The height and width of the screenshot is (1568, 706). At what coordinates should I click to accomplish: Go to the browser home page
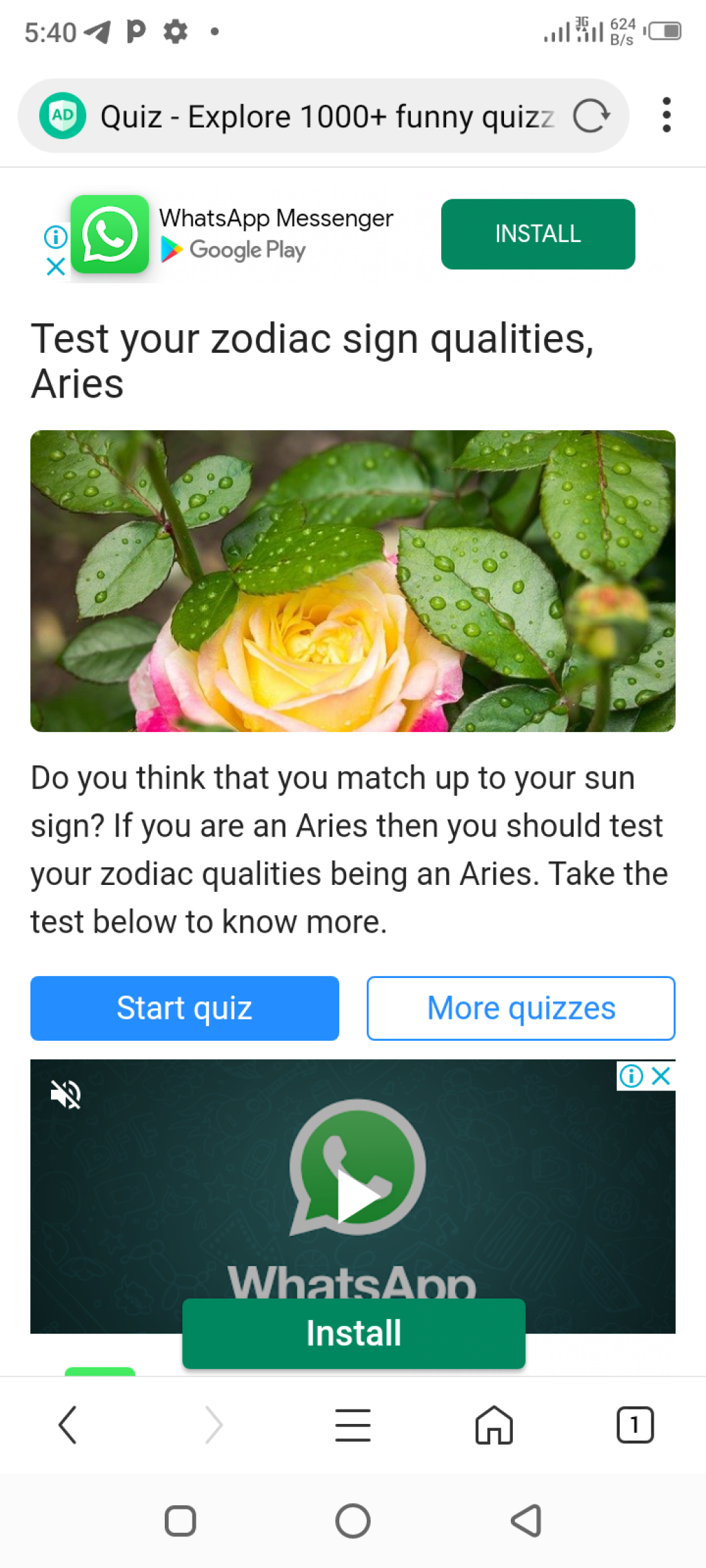tap(494, 1425)
